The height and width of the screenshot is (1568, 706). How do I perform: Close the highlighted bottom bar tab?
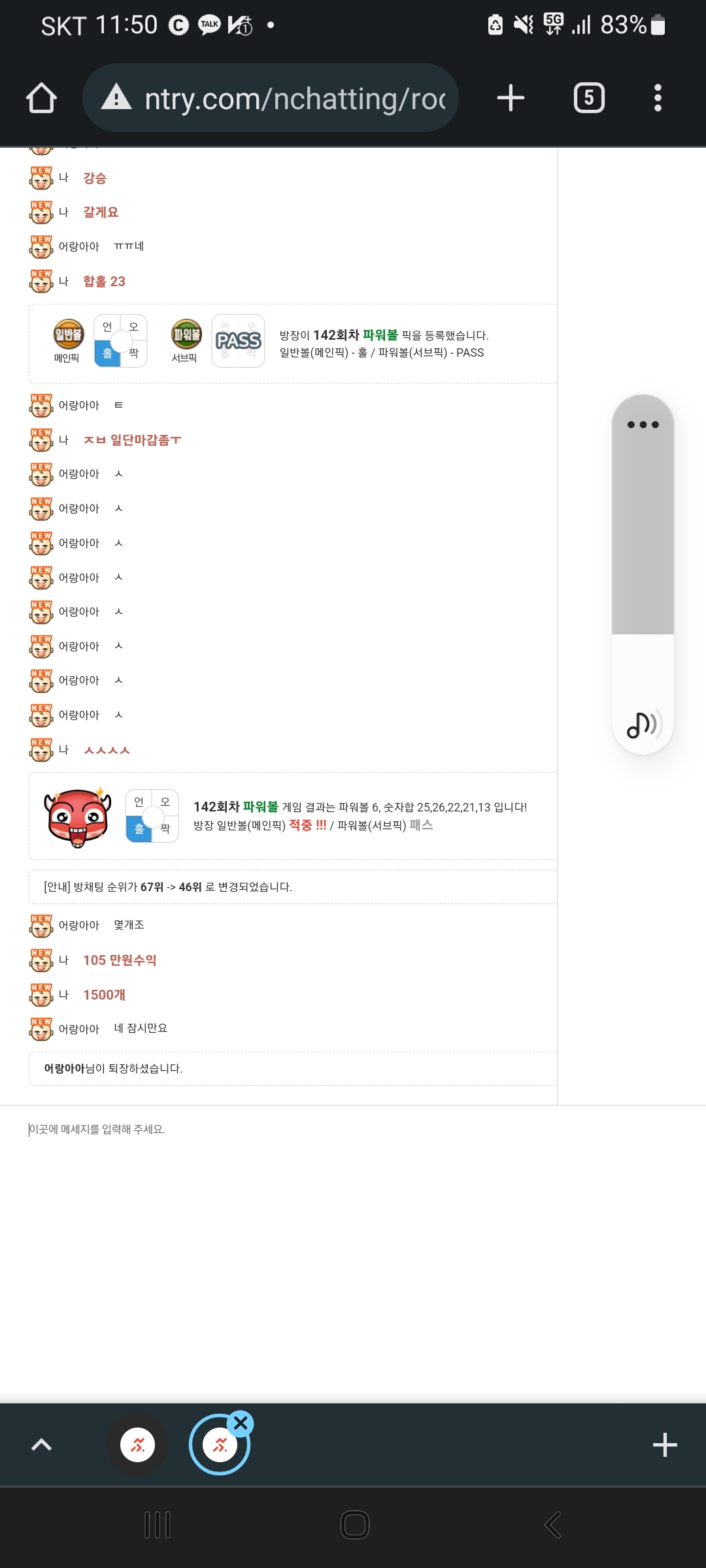pos(241,1422)
